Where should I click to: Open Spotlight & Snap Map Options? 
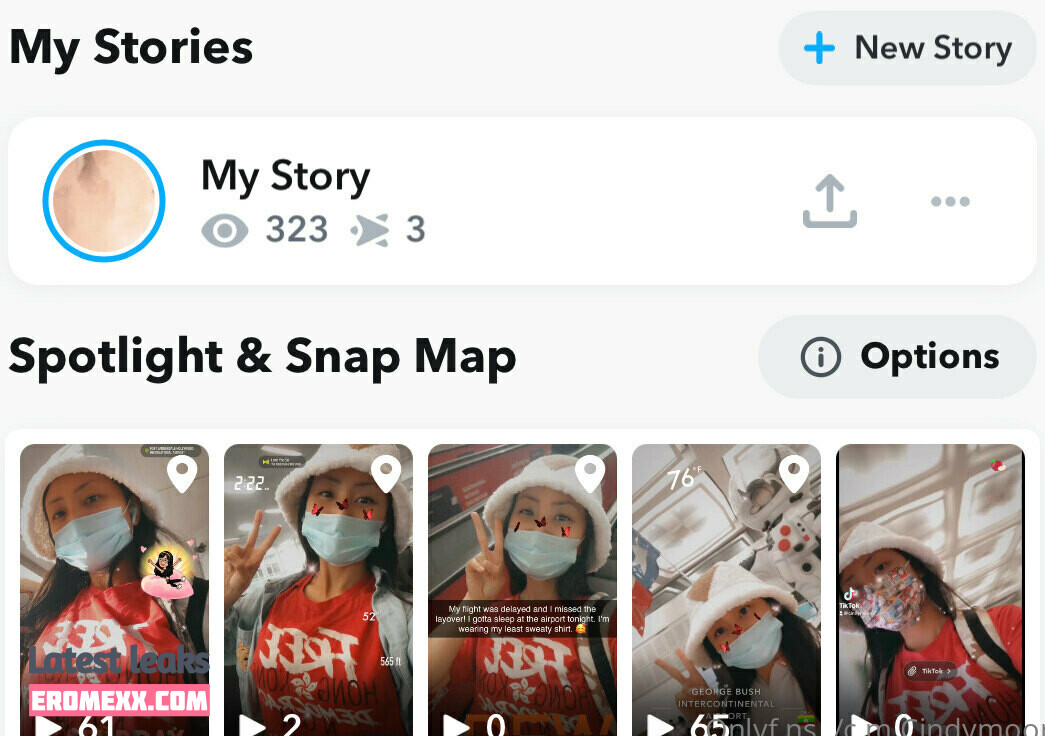(897, 357)
